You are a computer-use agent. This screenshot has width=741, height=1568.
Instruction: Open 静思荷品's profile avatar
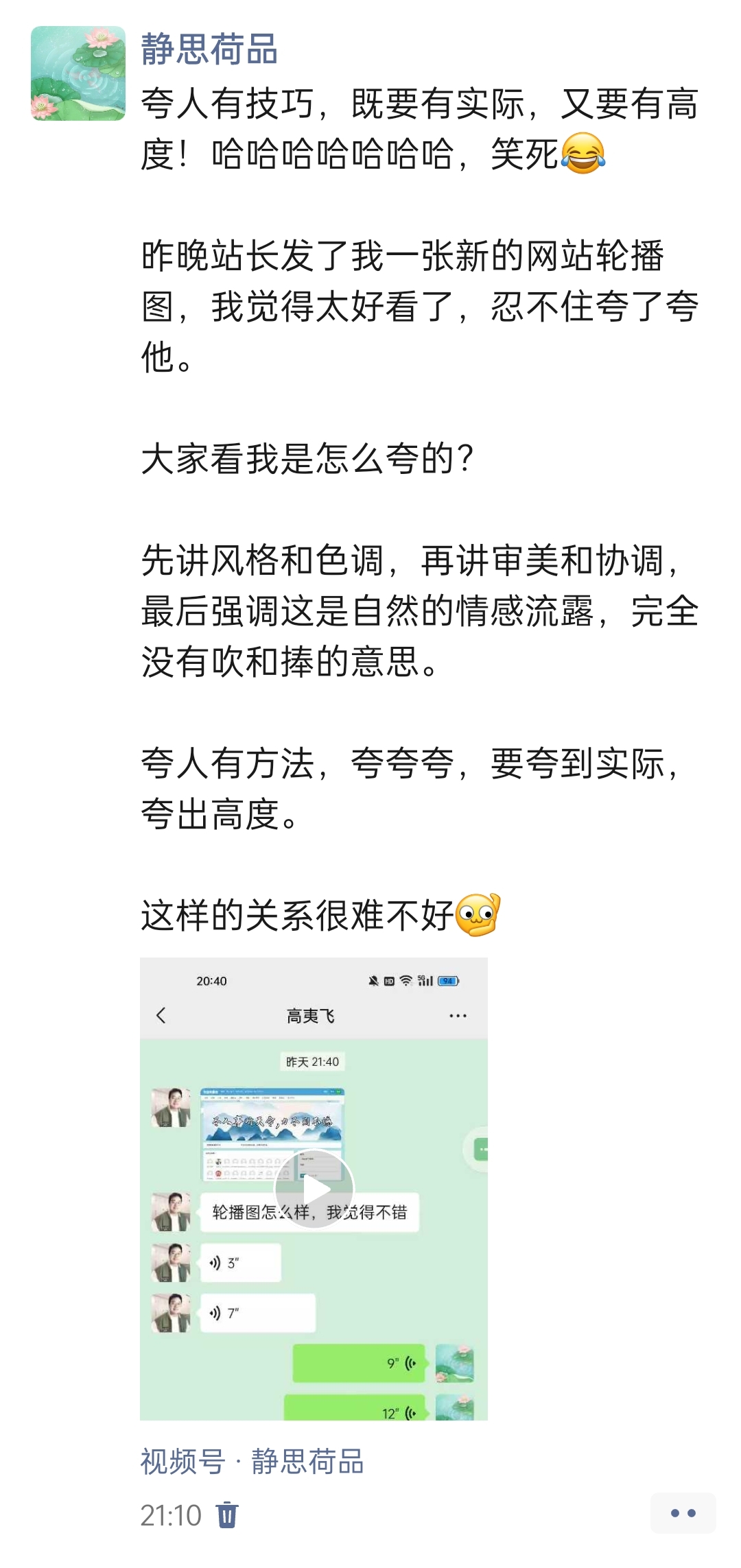pyautogui.click(x=78, y=73)
